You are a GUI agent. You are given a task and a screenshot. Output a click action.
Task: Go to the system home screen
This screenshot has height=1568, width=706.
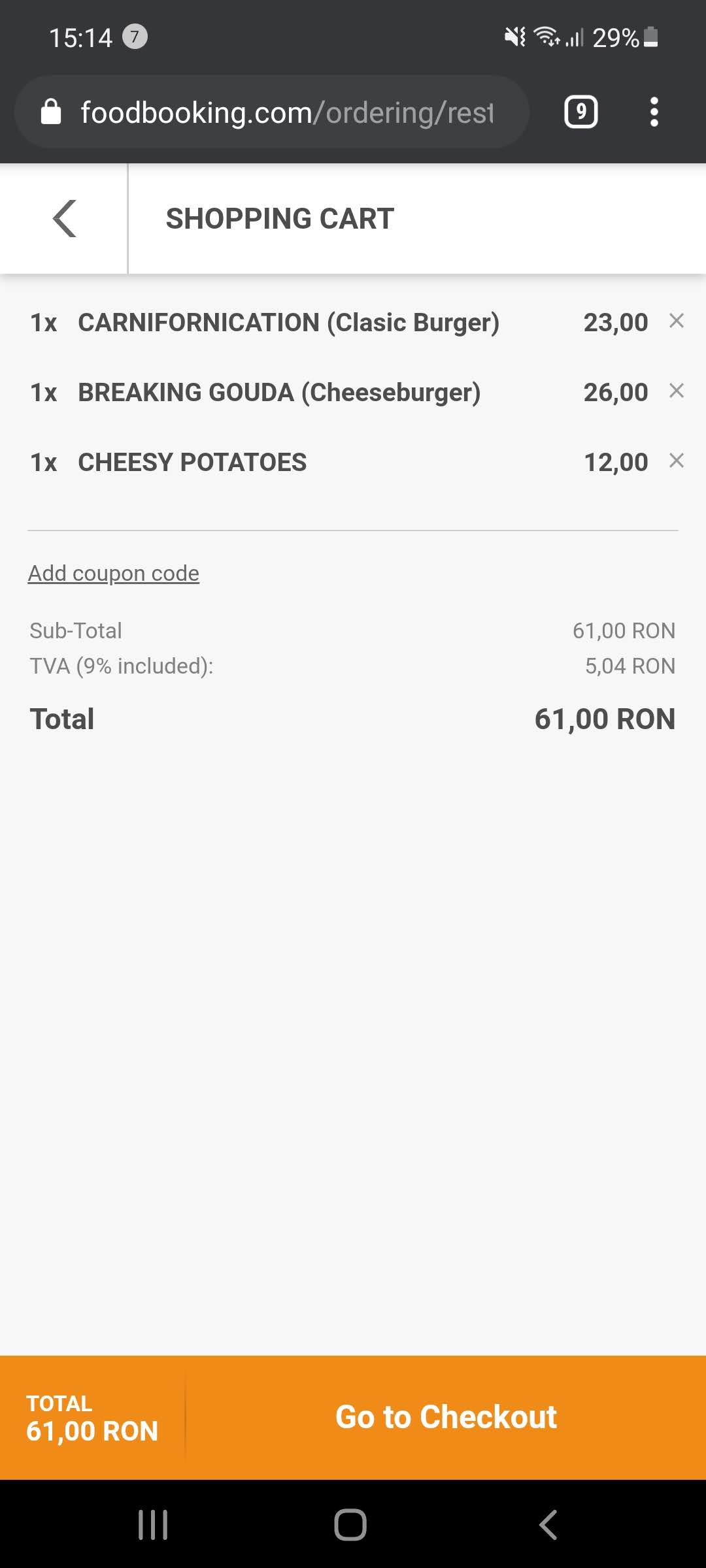[x=350, y=1525]
